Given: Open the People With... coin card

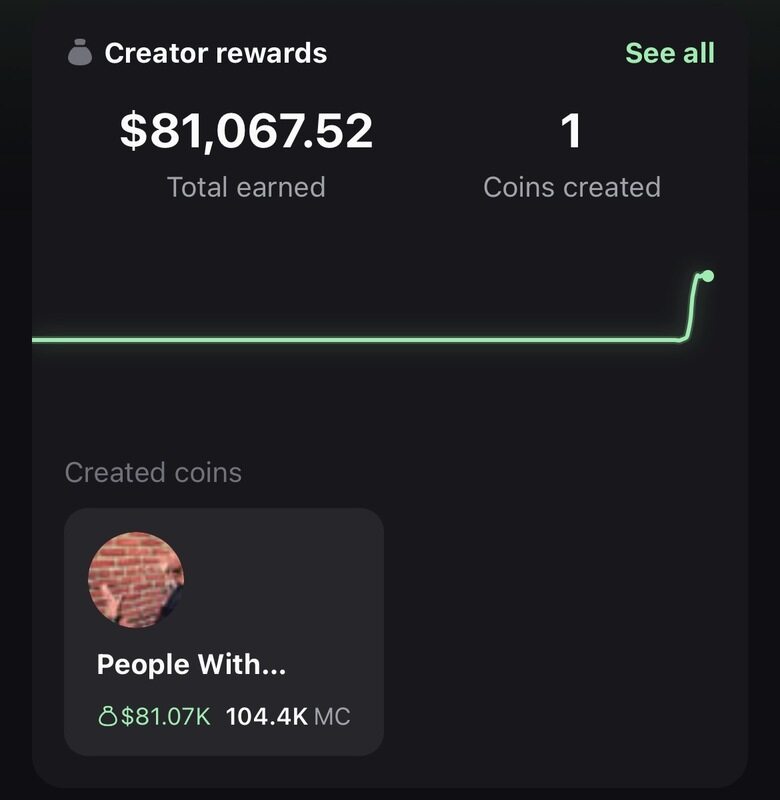Looking at the screenshot, I should (x=223, y=631).
